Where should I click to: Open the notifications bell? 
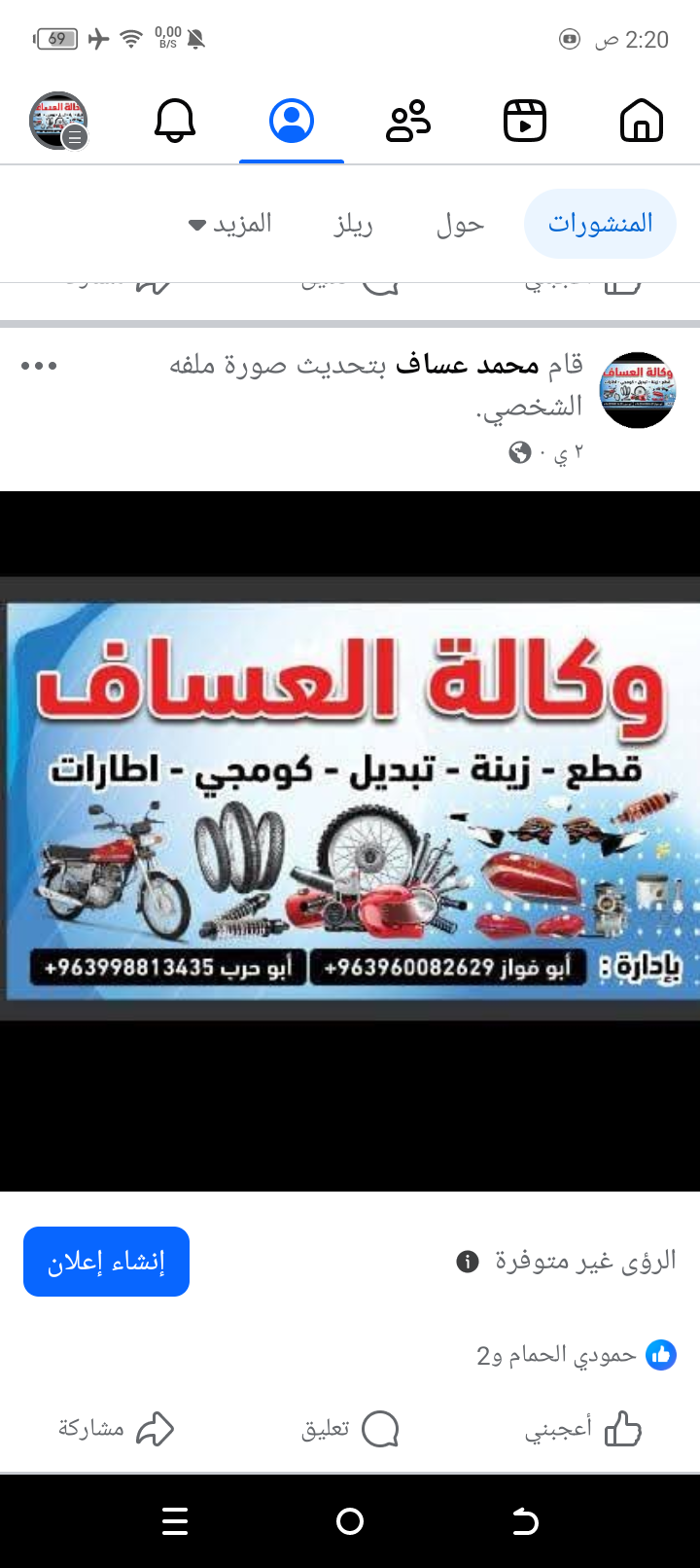pos(175,122)
